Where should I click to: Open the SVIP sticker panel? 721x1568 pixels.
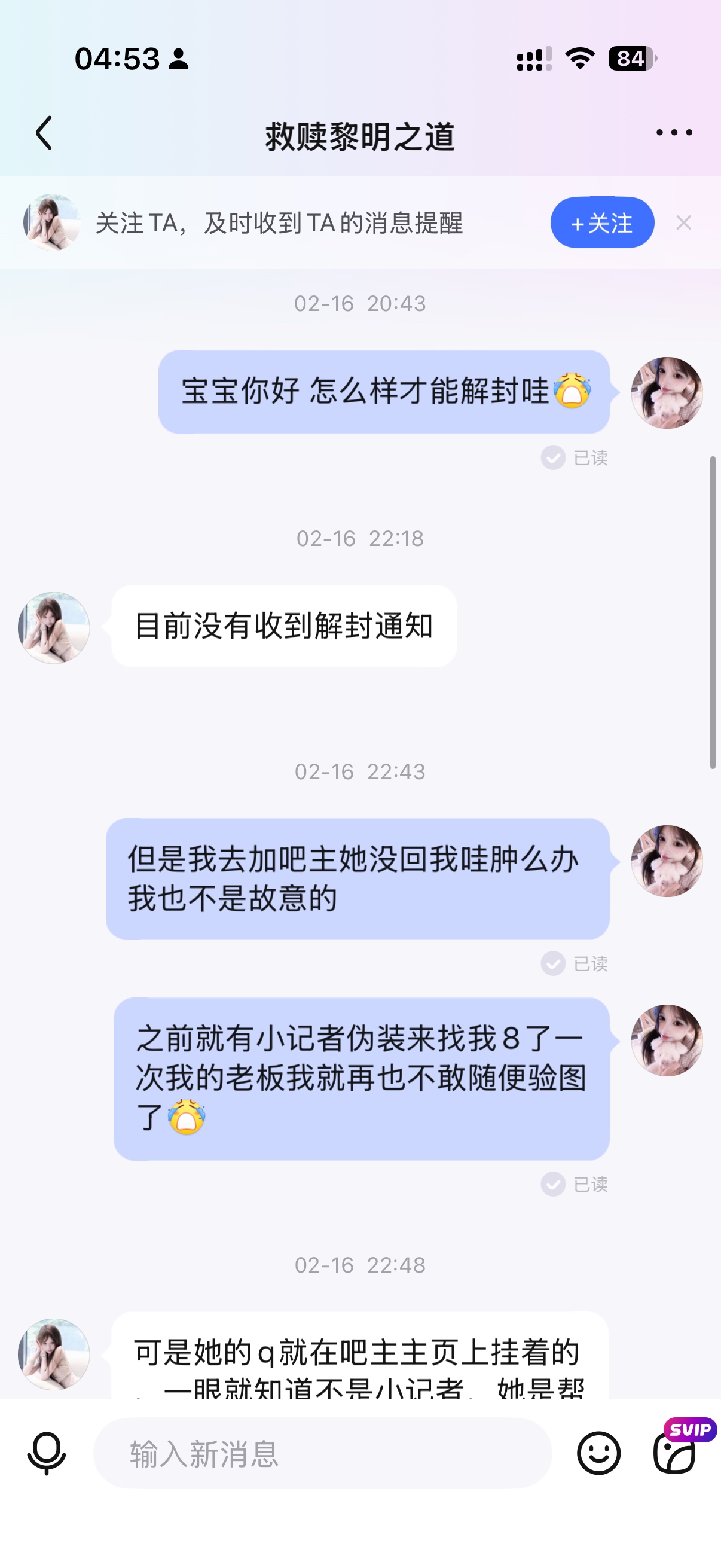point(676,1453)
